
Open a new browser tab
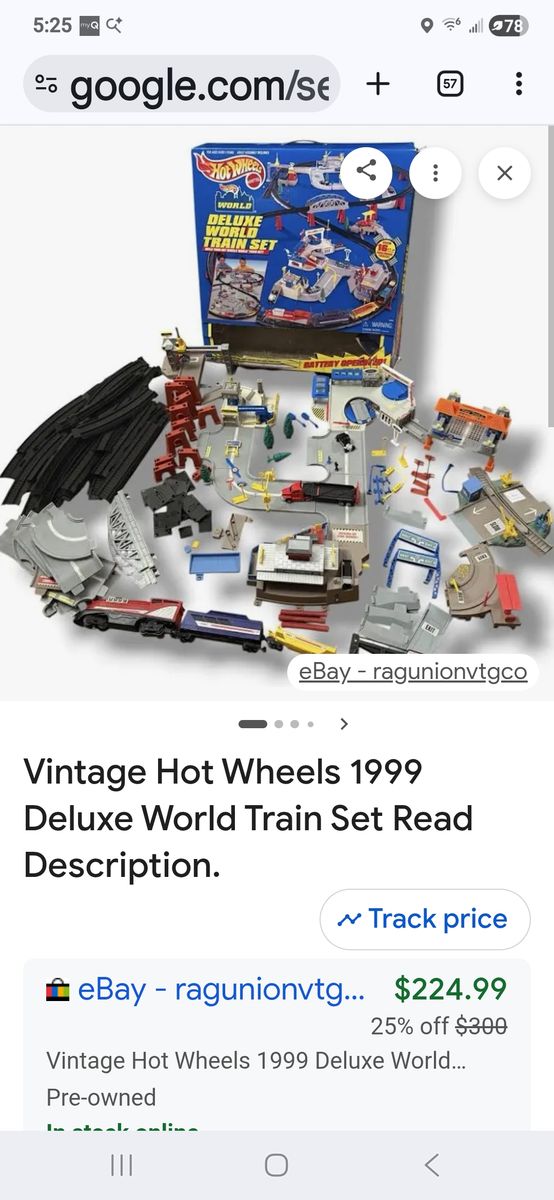[x=378, y=84]
